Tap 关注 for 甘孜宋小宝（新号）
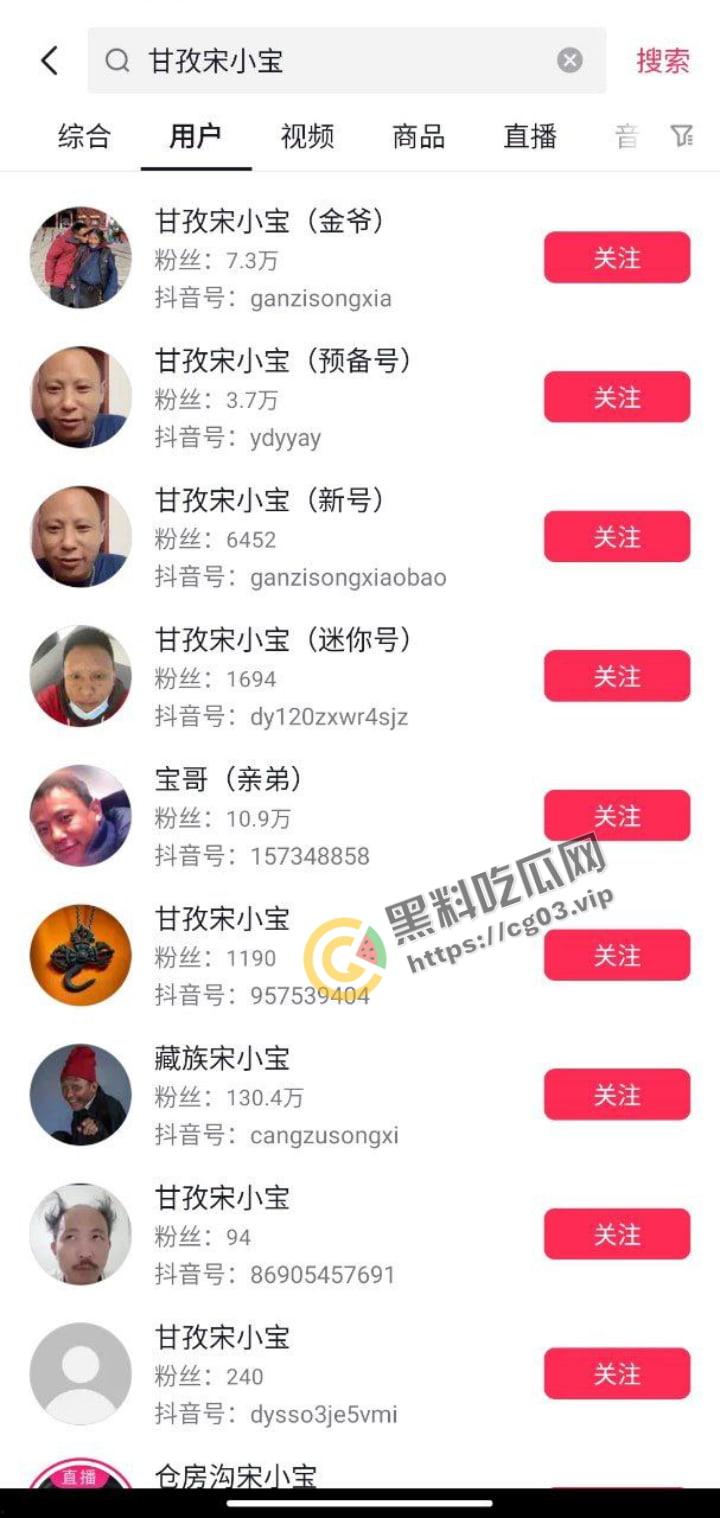 tap(616, 537)
